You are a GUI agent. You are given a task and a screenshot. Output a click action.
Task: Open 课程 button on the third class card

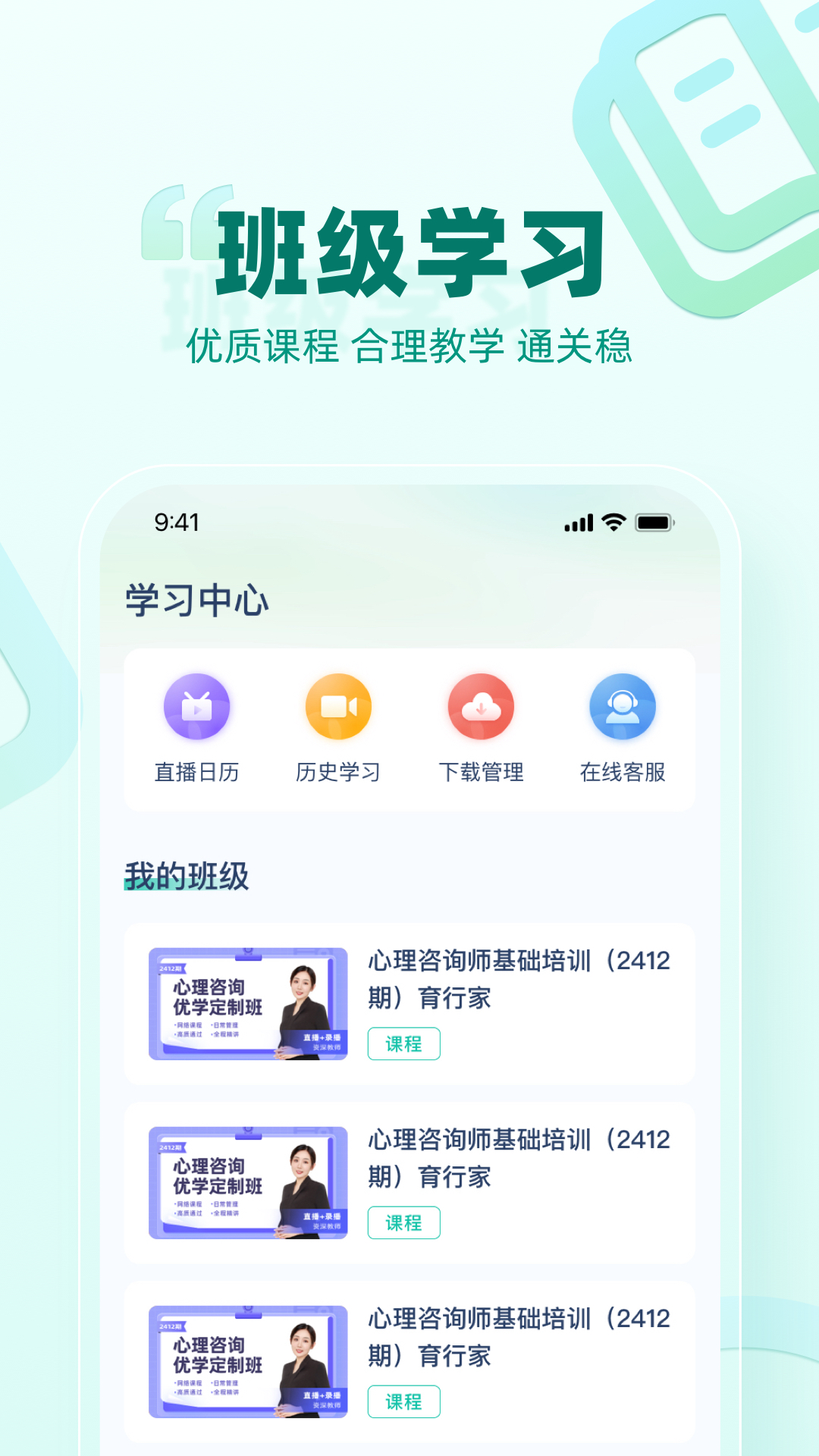[x=404, y=1402]
